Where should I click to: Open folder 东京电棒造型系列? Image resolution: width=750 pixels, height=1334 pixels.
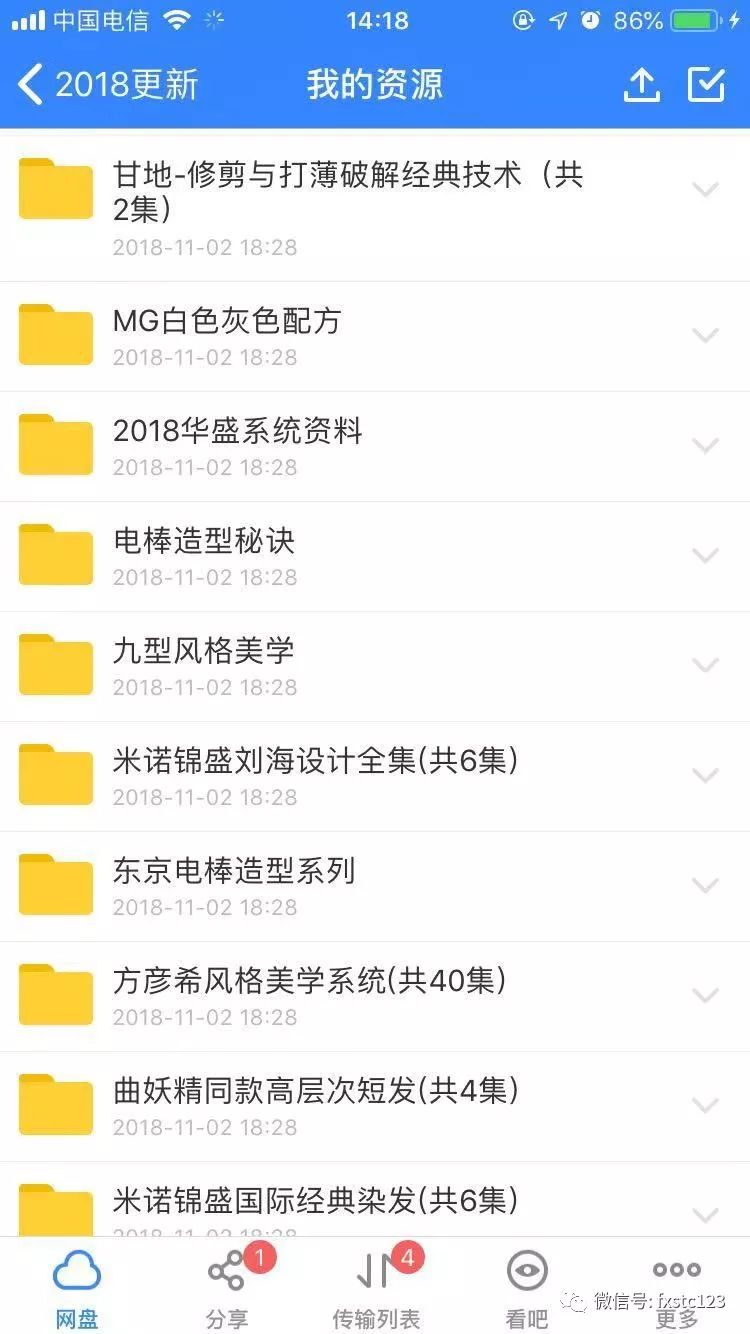[x=234, y=871]
